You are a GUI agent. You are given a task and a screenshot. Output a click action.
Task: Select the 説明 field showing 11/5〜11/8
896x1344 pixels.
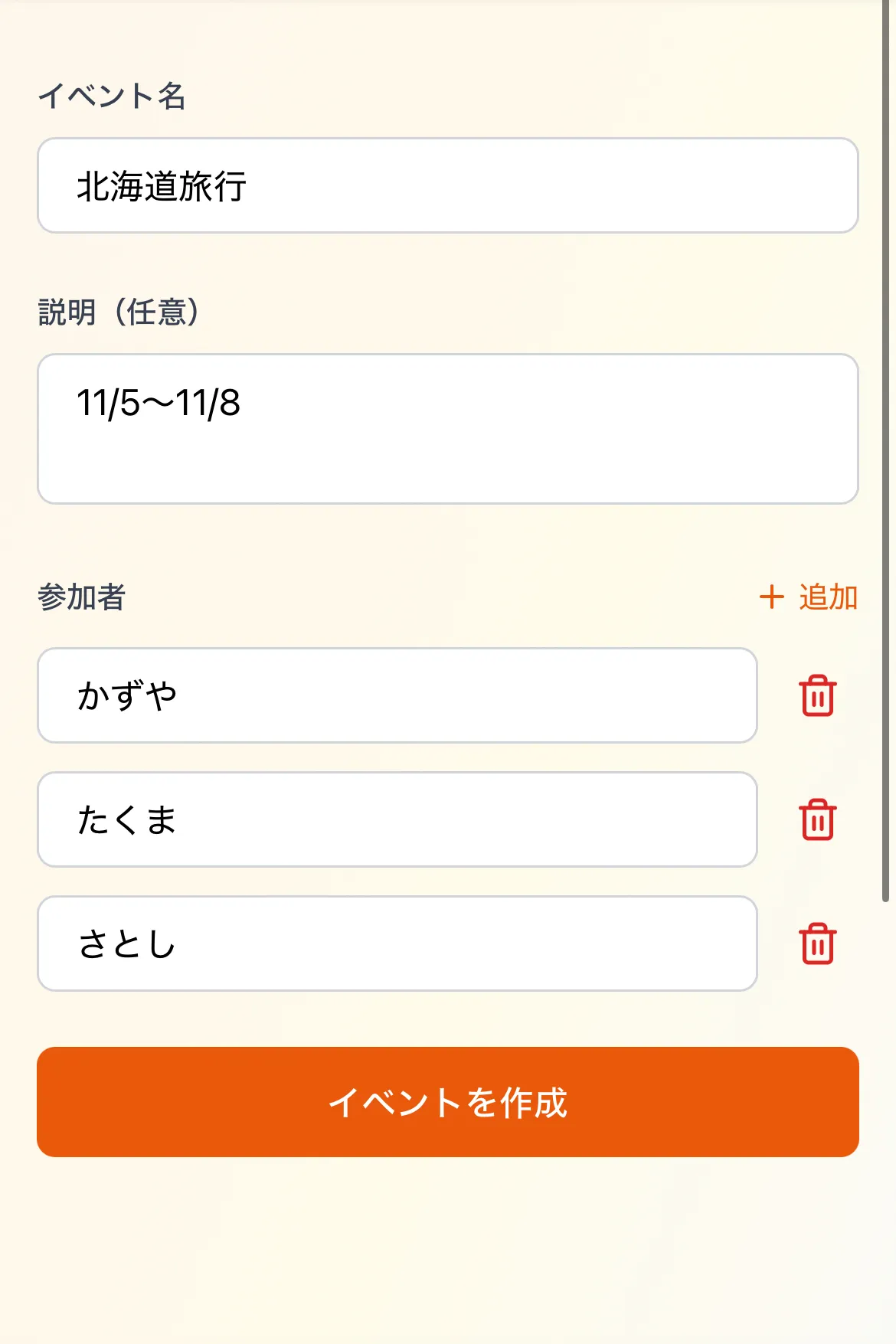click(x=448, y=427)
